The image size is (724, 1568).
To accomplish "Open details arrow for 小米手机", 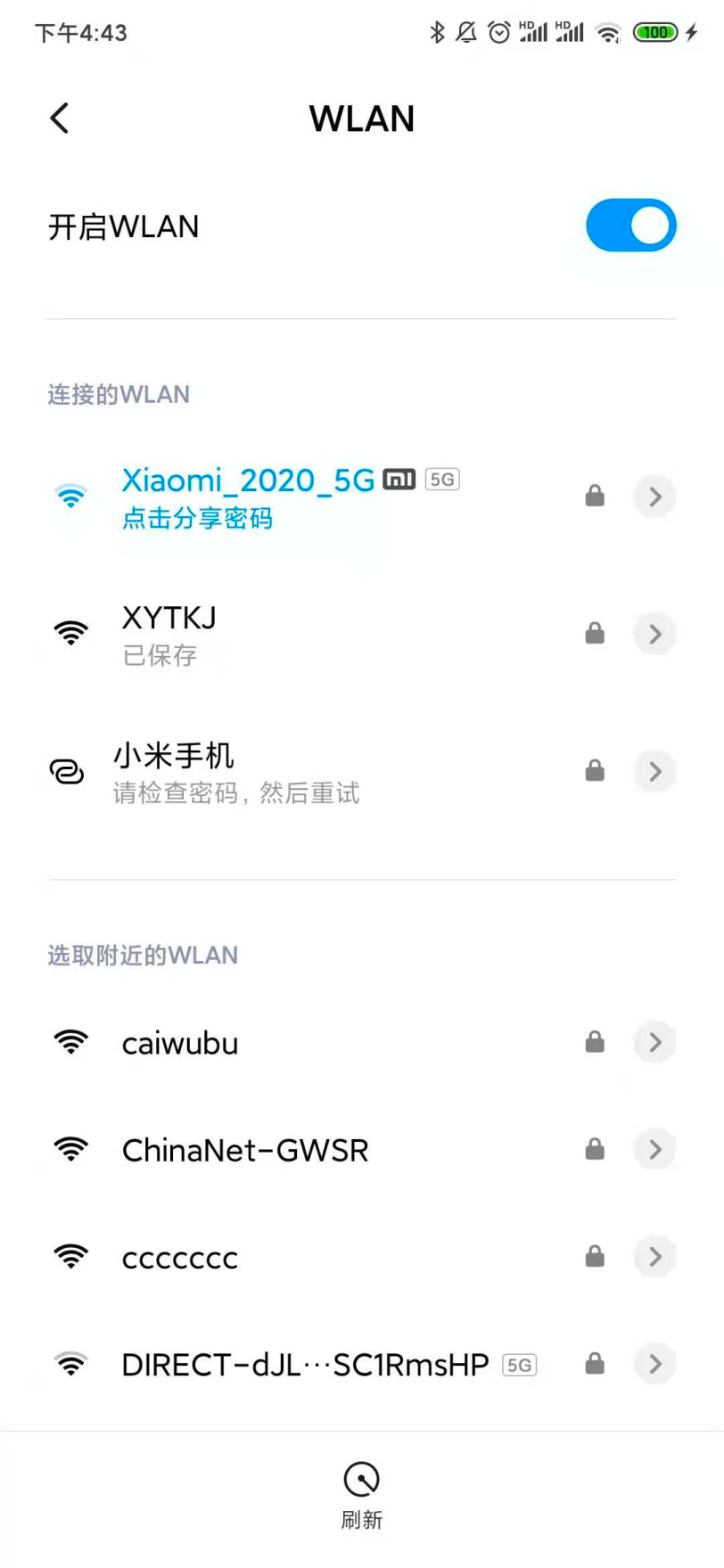I will 654,771.
